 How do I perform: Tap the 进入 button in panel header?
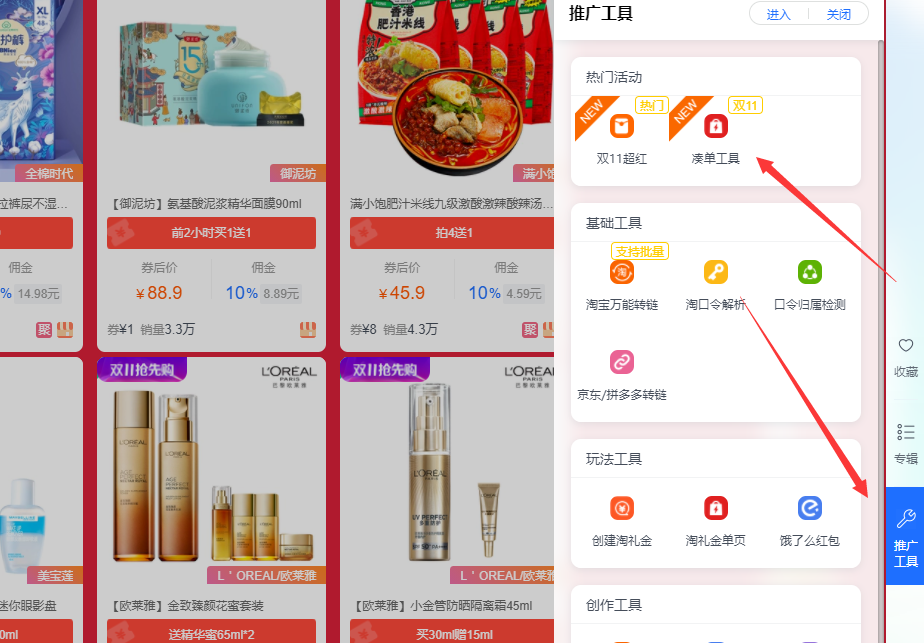[778, 14]
